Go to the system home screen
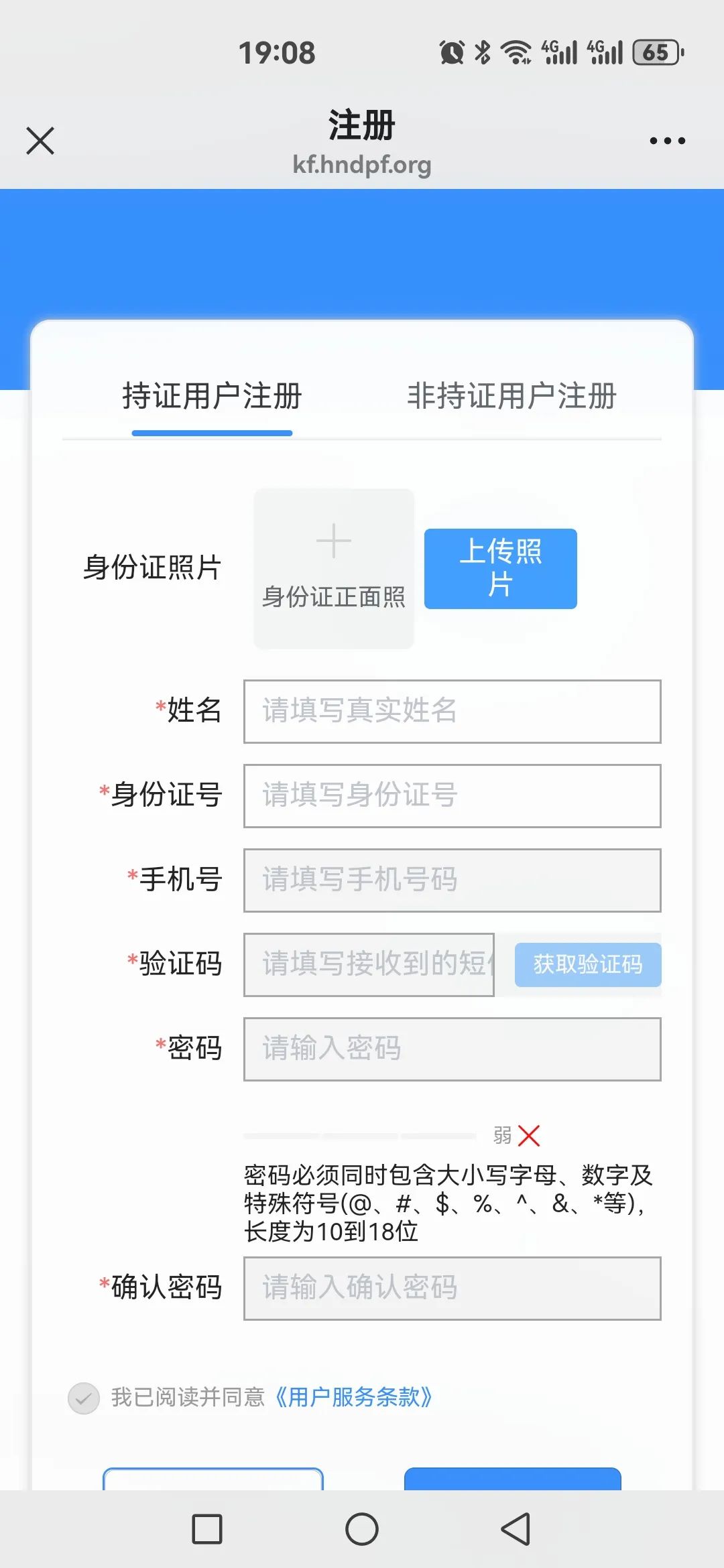Screen dimensions: 724x1568 click(x=362, y=1529)
